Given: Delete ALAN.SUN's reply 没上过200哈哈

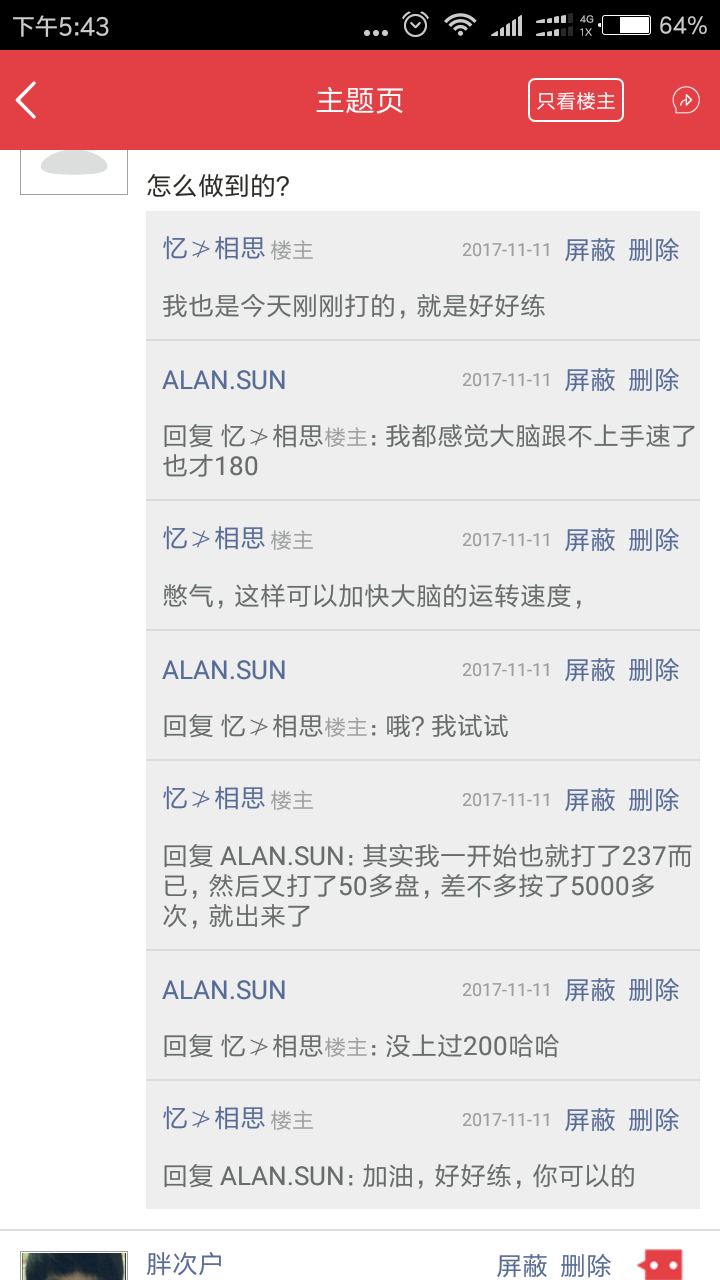Looking at the screenshot, I should 654,990.
